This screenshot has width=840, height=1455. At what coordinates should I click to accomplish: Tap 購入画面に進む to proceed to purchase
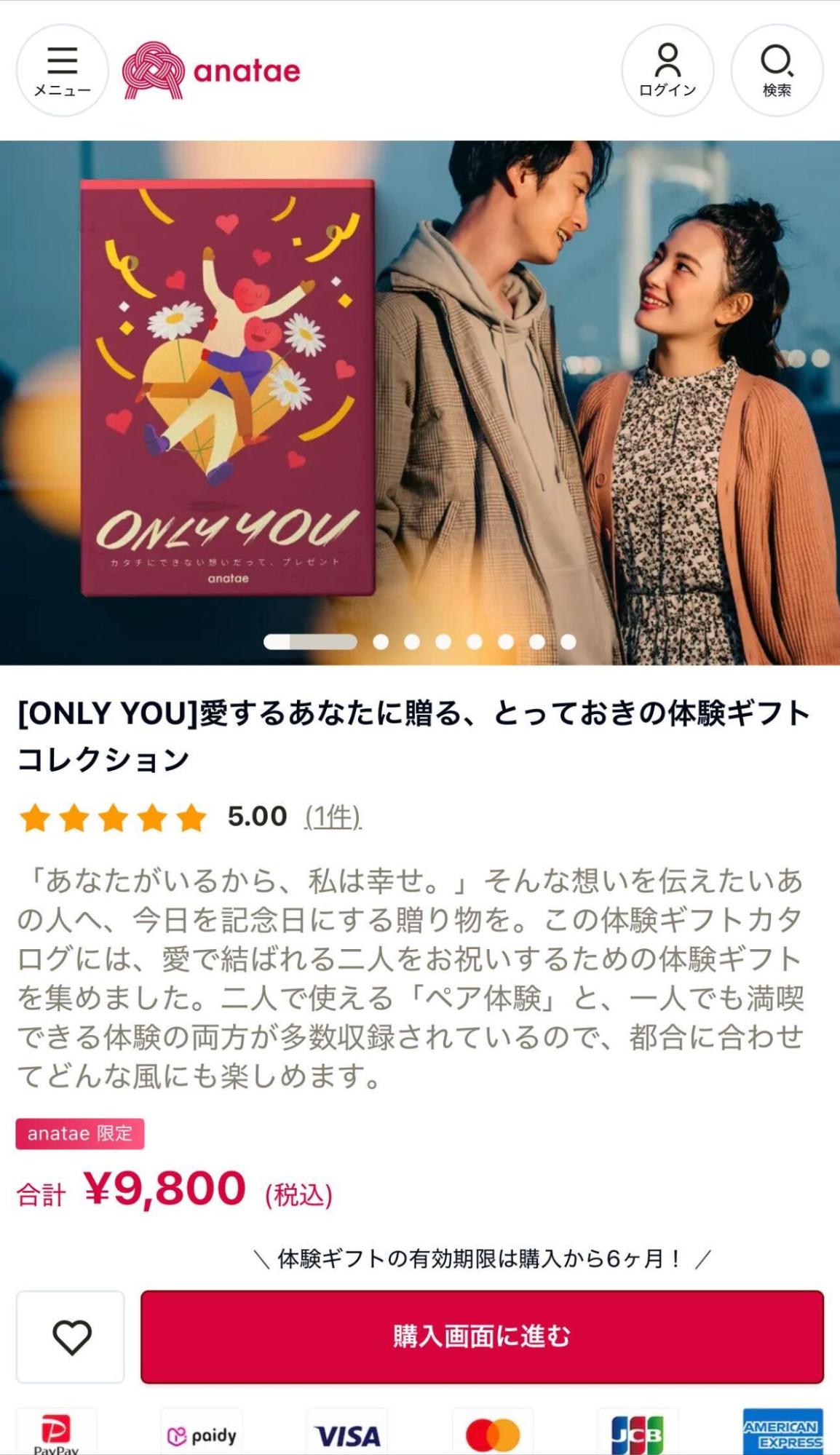[x=482, y=1336]
